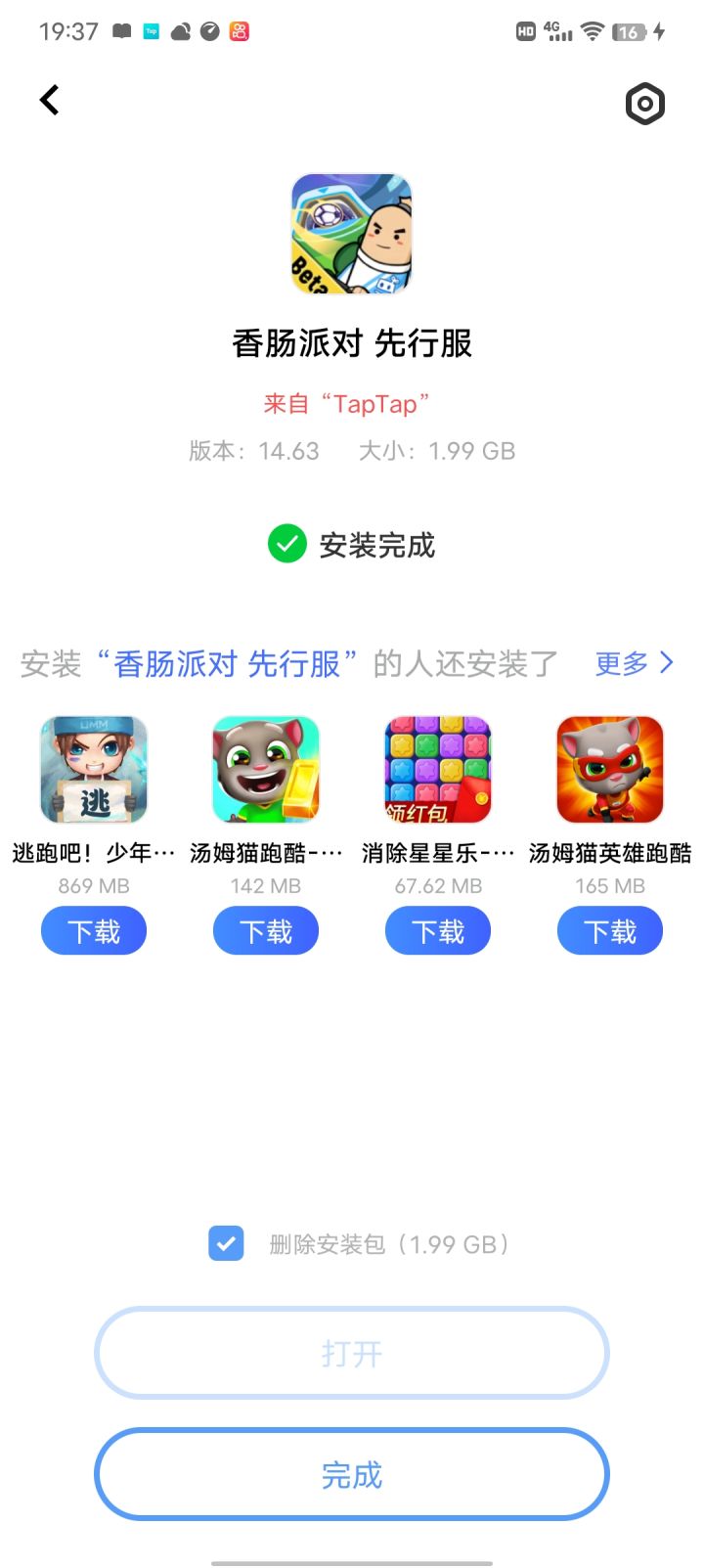Tap the 汤姆猫英雄跑酷 game icon

click(x=609, y=769)
